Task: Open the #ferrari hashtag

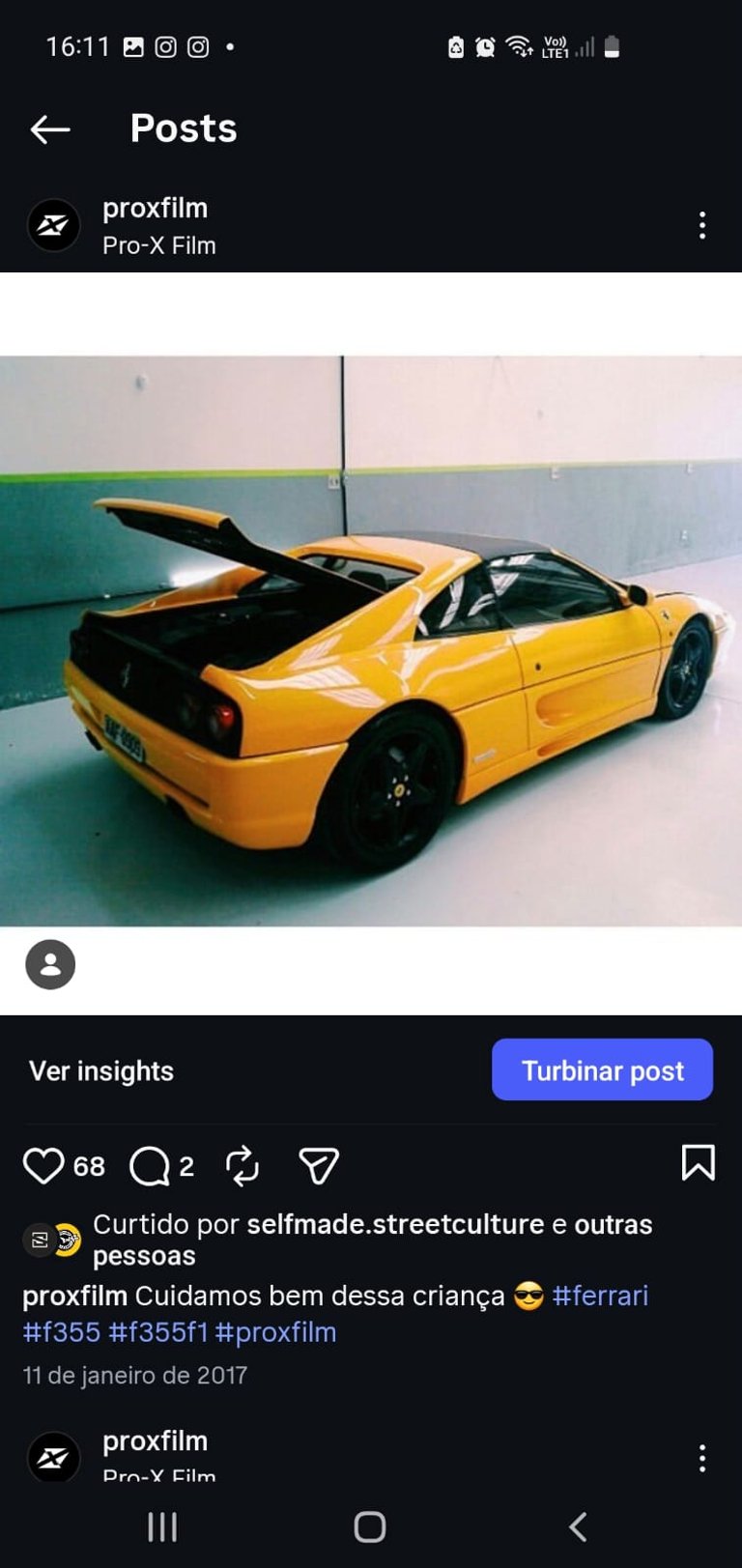Action: pos(600,1296)
